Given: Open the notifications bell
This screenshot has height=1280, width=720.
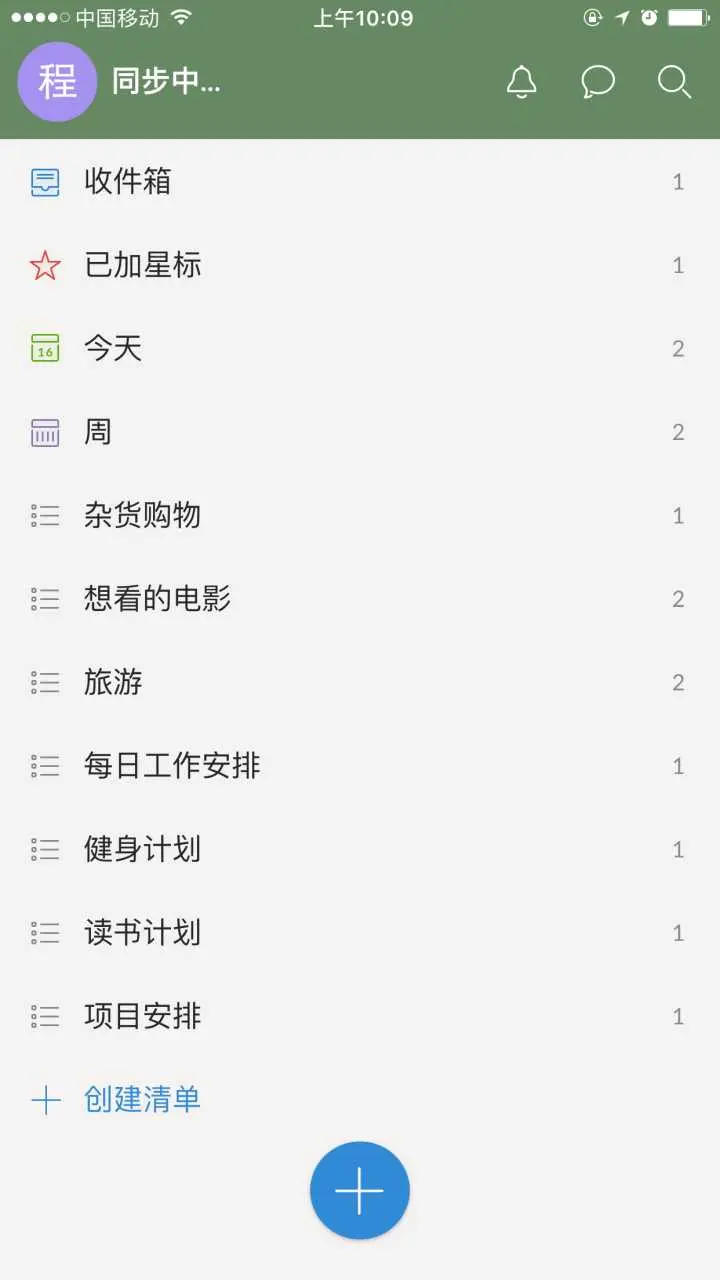Looking at the screenshot, I should pyautogui.click(x=522, y=82).
